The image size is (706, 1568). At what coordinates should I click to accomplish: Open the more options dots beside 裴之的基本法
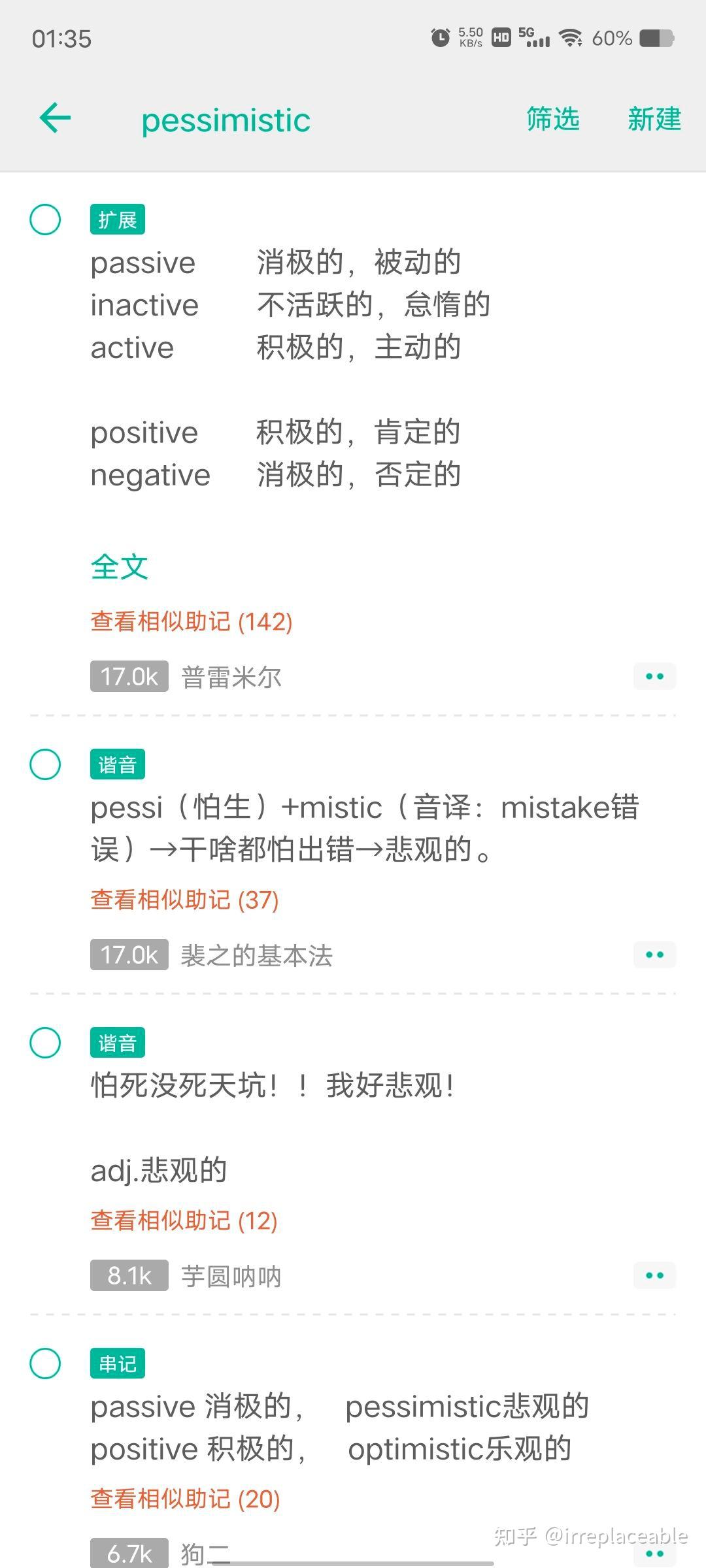tap(654, 955)
